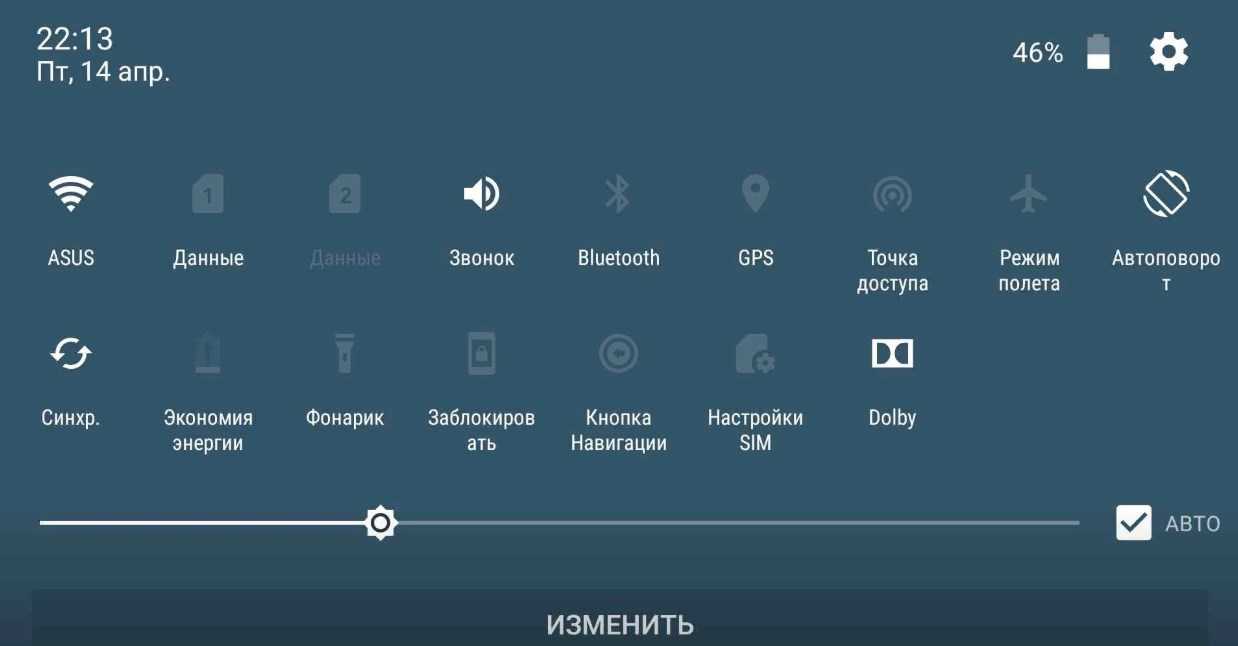This screenshot has height=646, width=1238.
Task: Toggle the Dolby audio tile
Action: (x=892, y=354)
